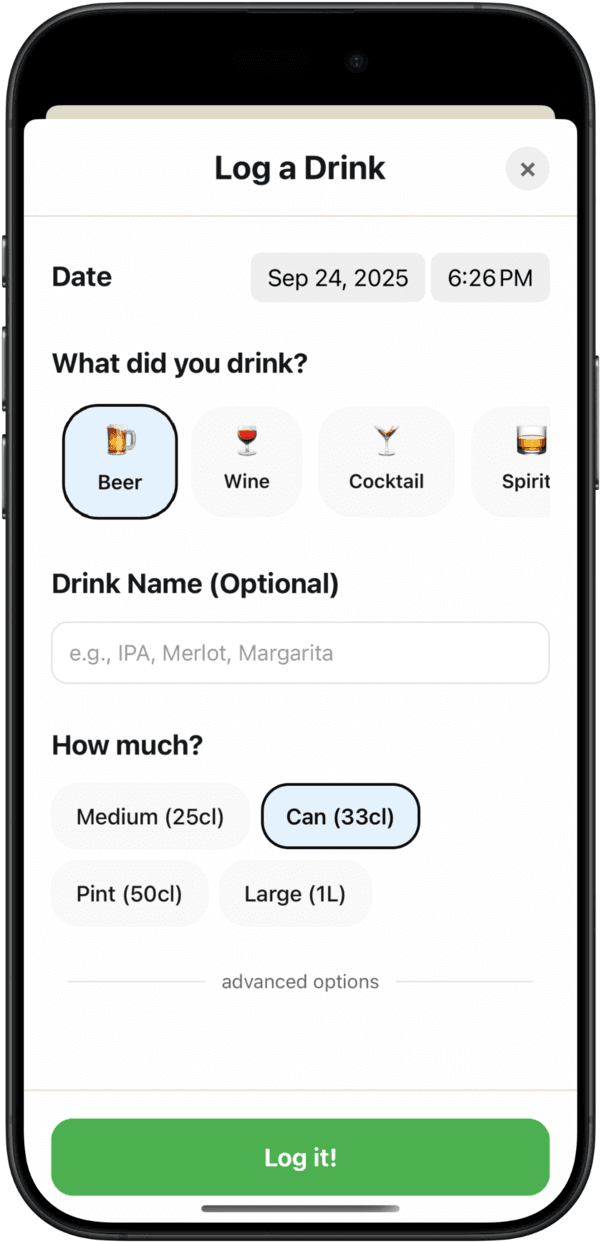This screenshot has width=600, height=1242.
Task: Expand advanced options
Action: [x=300, y=981]
